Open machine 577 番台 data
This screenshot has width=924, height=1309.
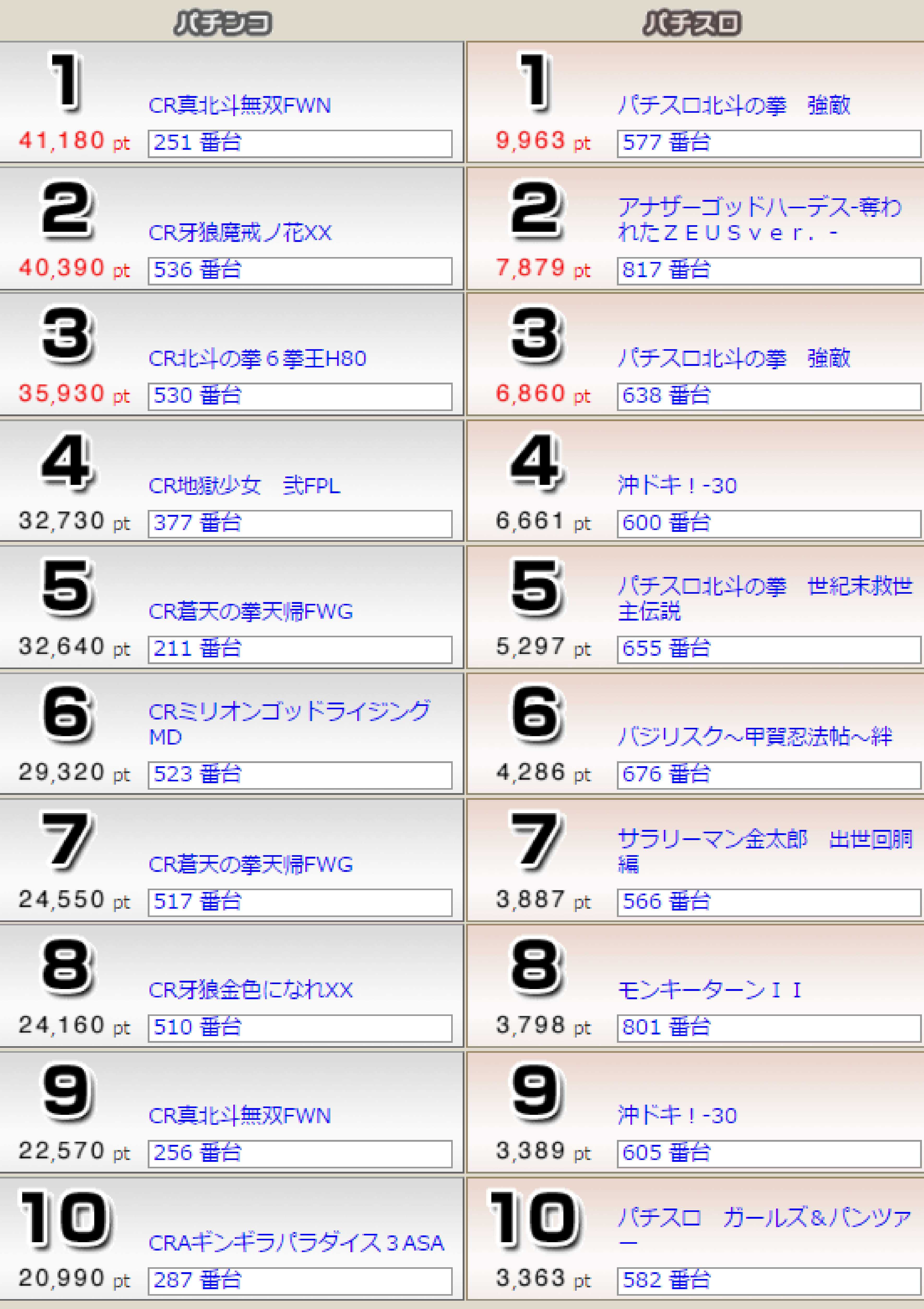[666, 142]
